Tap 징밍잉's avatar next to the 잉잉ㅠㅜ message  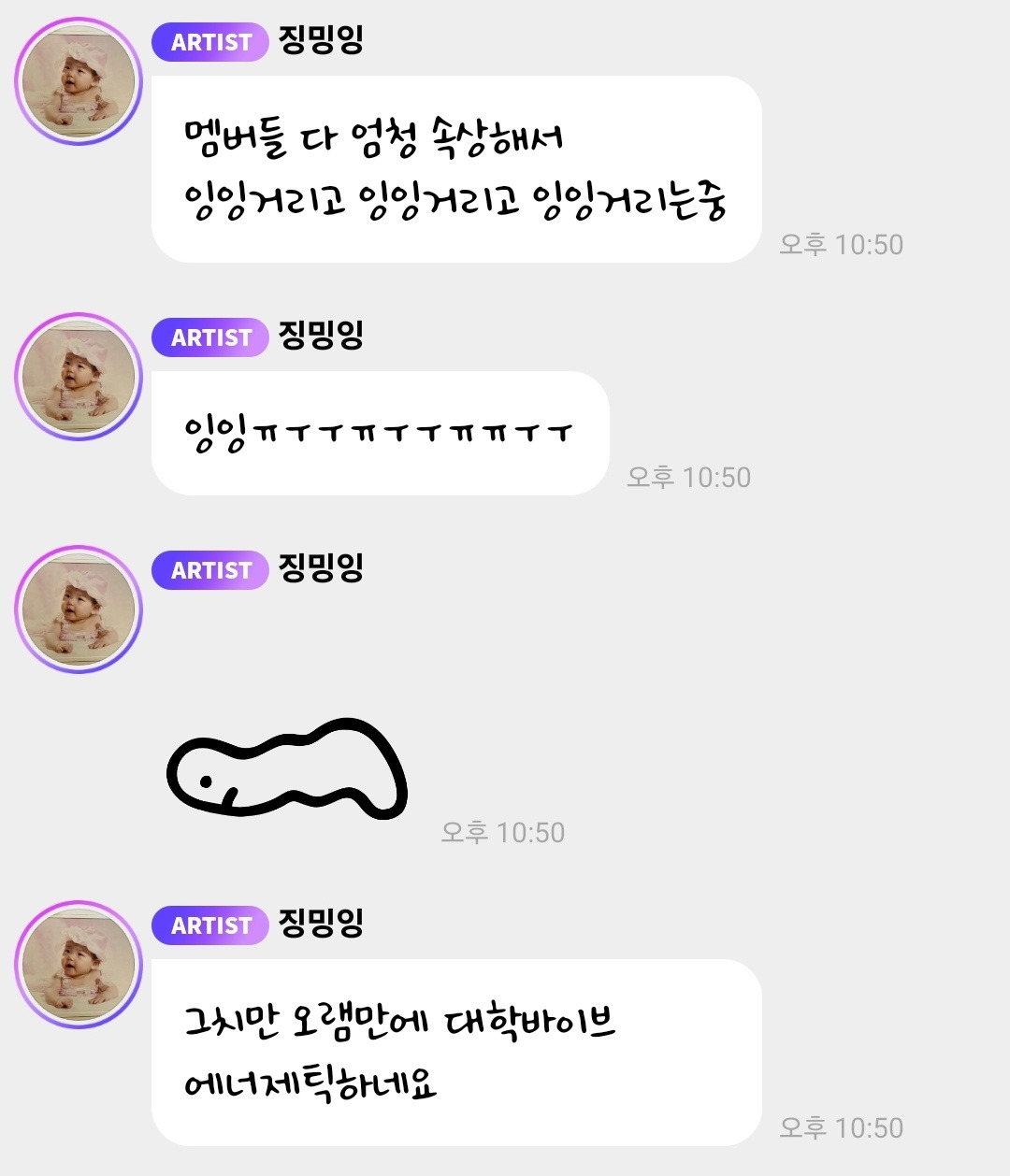(x=79, y=377)
